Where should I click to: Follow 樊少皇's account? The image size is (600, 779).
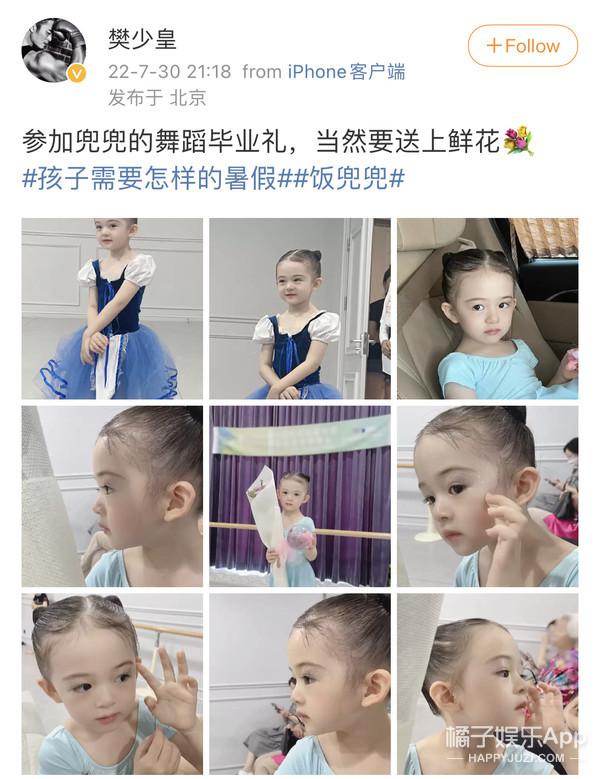[522, 45]
